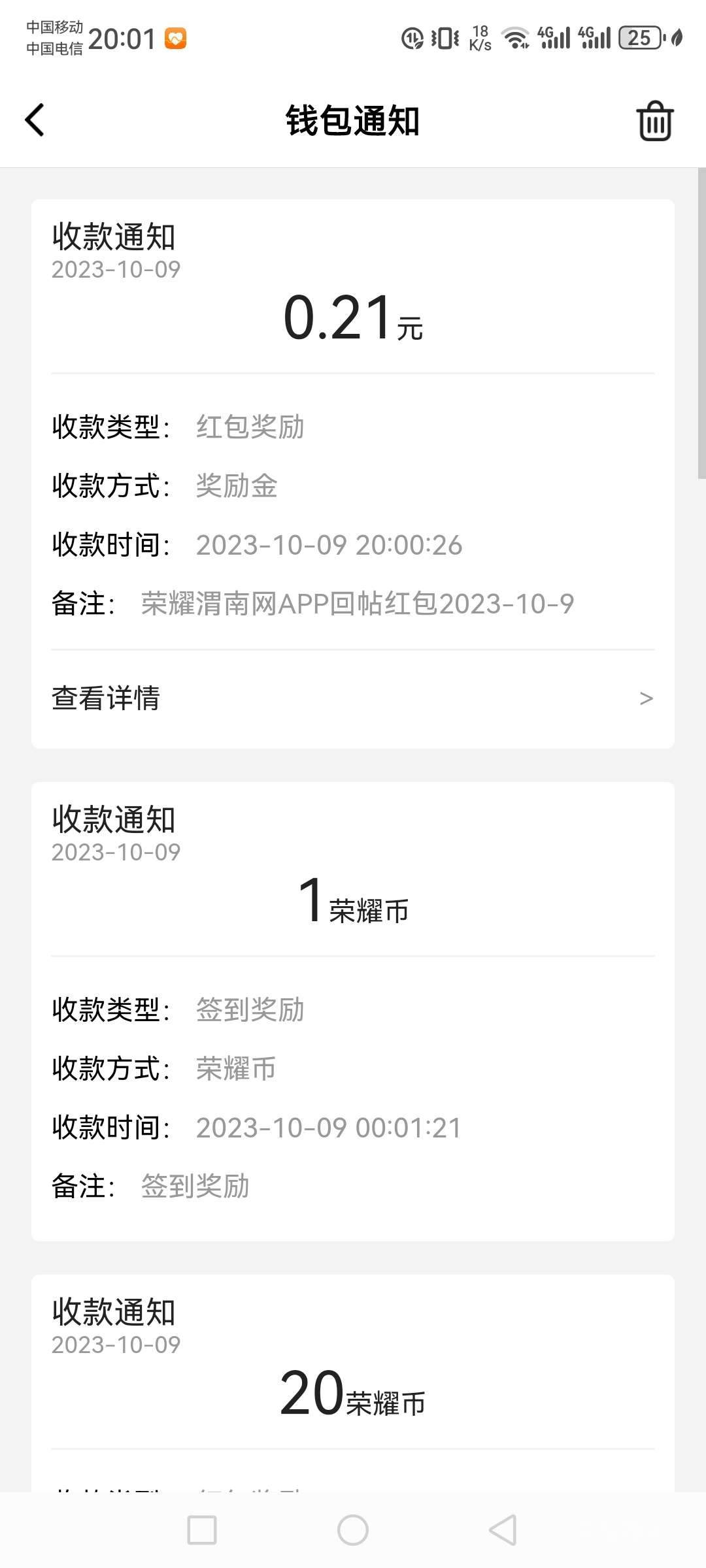Open 查看详情 for the 0.21元 payment
The height and width of the screenshot is (1568, 706).
click(353, 698)
